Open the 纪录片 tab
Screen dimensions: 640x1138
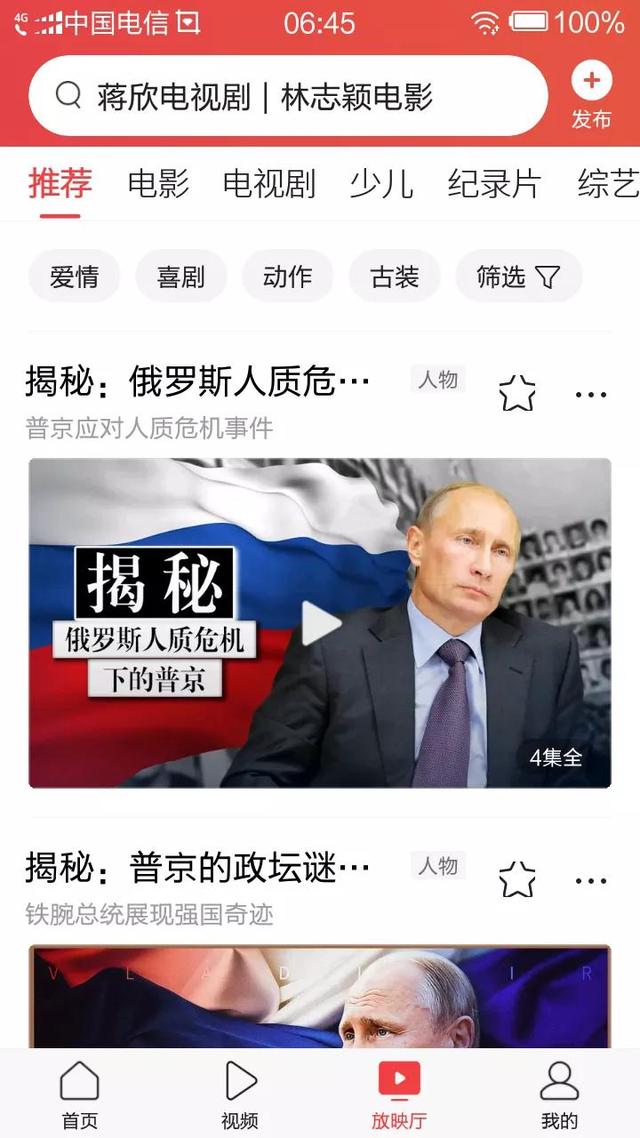[x=494, y=184]
